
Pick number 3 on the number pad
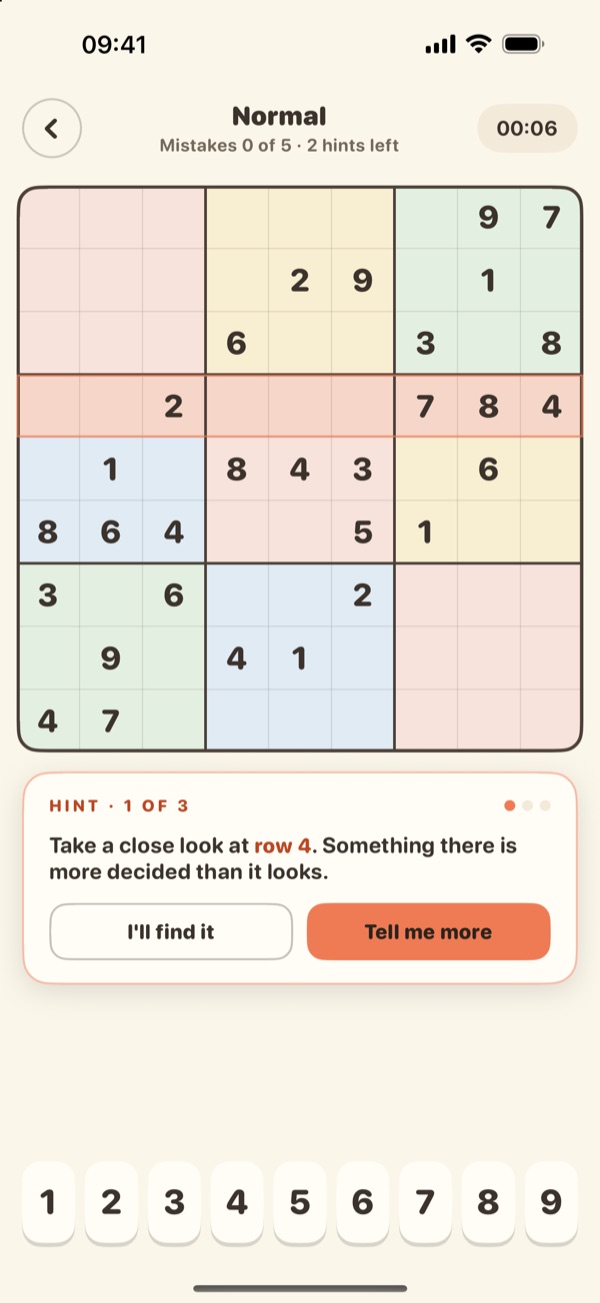(174, 1201)
